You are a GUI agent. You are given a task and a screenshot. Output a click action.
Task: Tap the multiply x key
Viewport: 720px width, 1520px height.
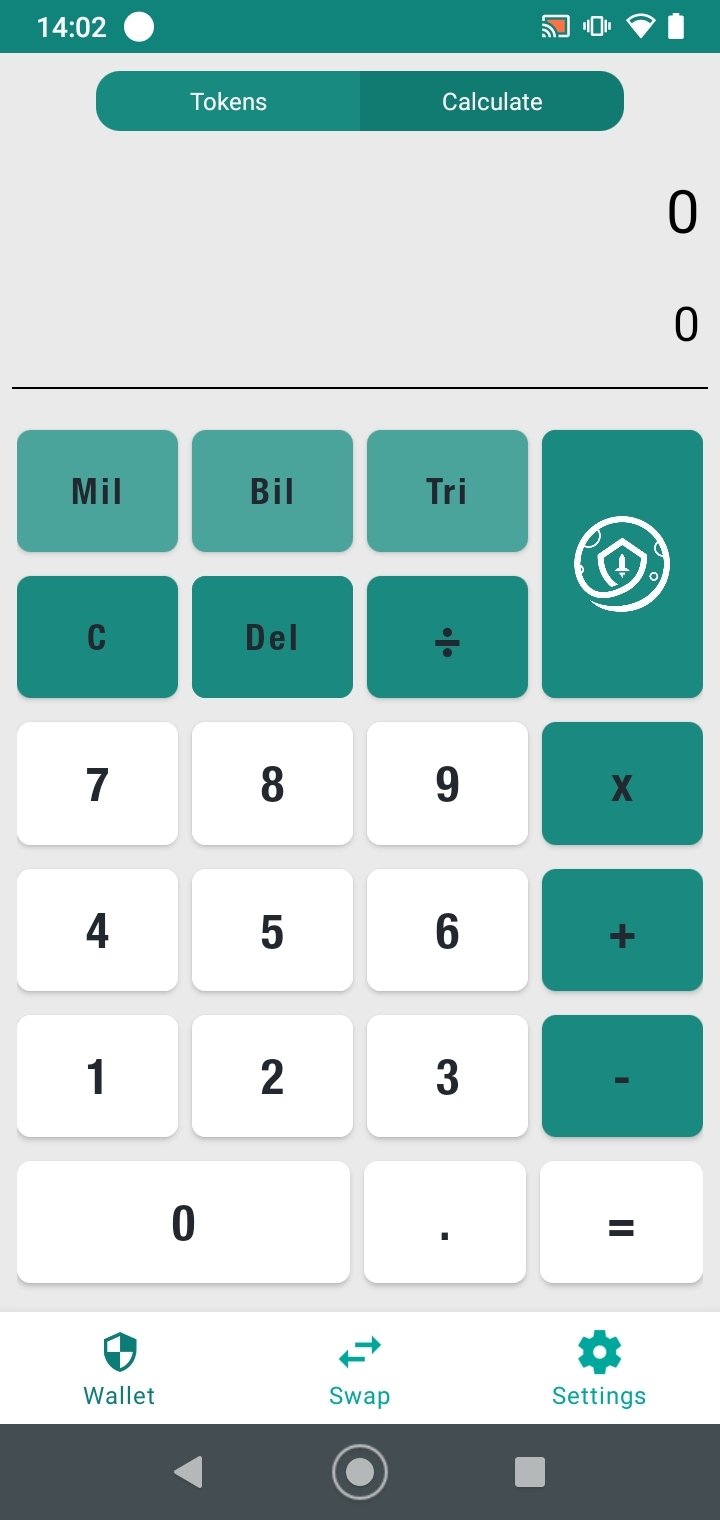click(x=622, y=784)
